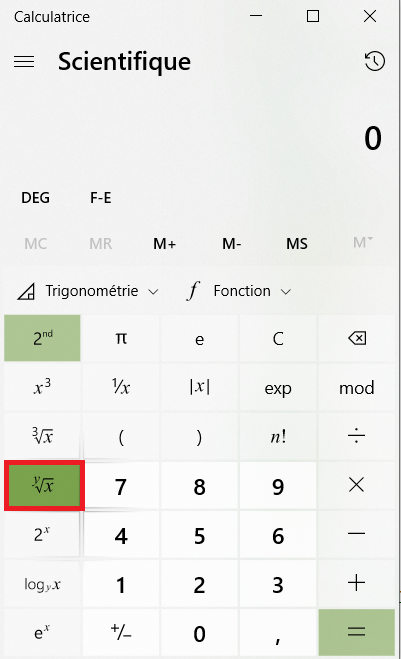This screenshot has width=401, height=659.
Task: Store the value with MS
Action: click(297, 243)
